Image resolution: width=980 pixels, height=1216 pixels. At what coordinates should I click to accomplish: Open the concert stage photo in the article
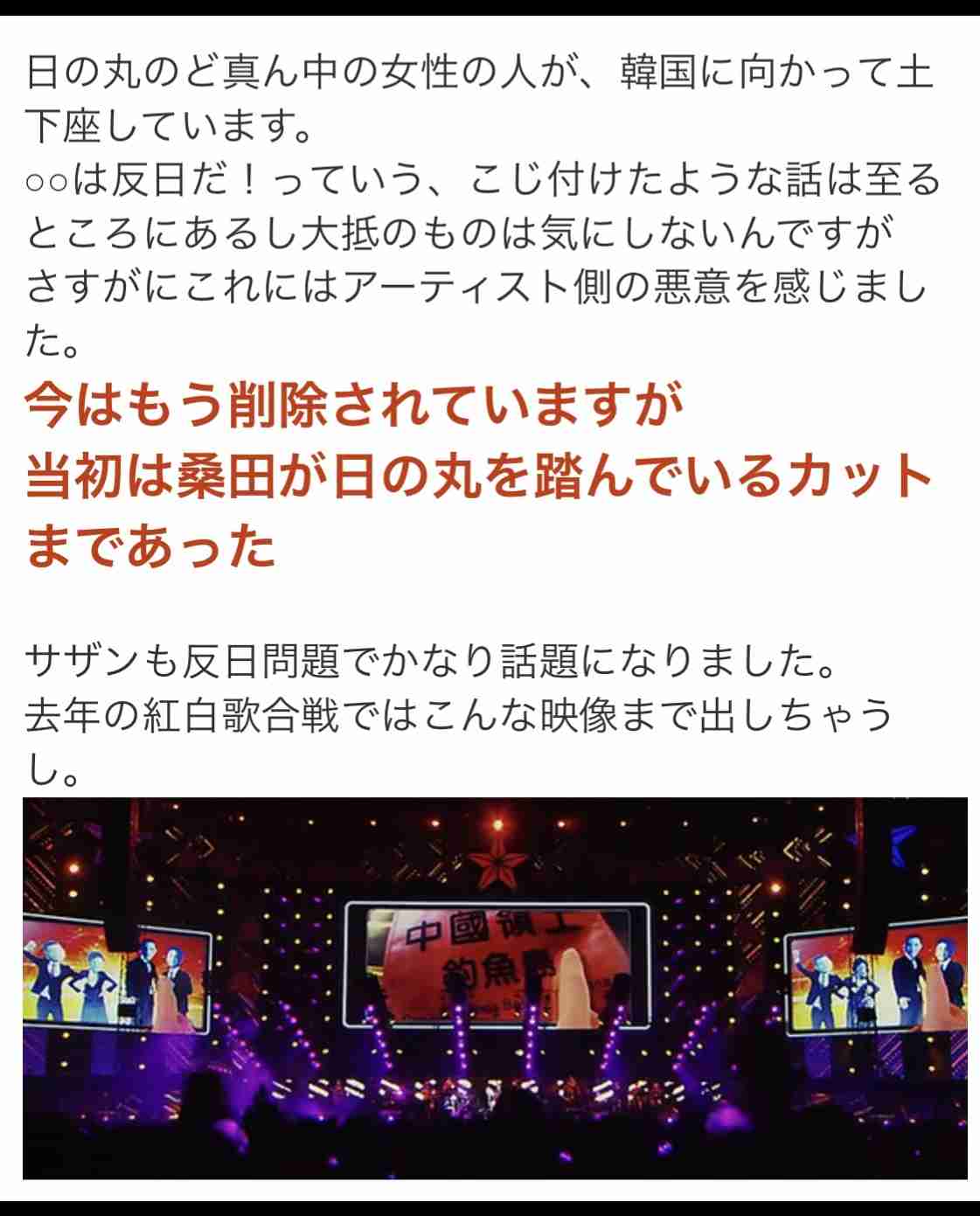495,988
